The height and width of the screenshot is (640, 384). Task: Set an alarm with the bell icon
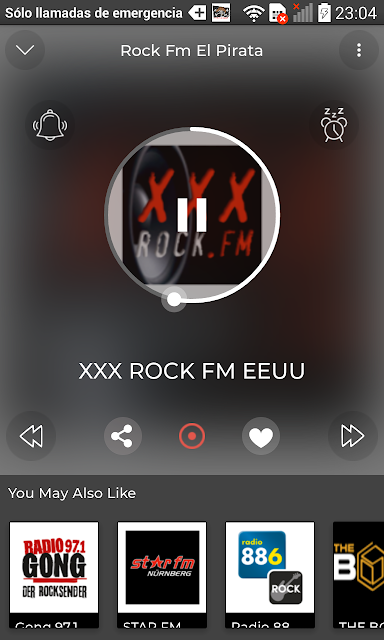coord(50,125)
